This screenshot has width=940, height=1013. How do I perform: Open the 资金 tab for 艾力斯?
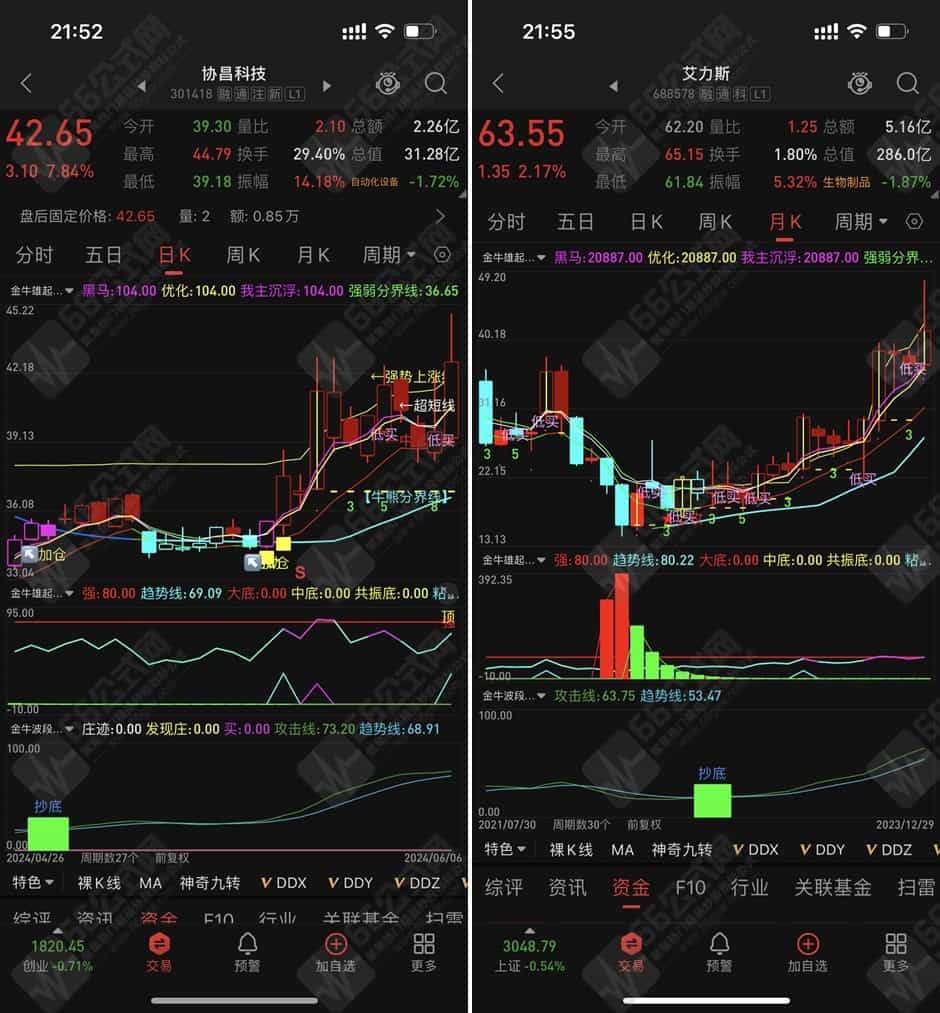click(x=628, y=886)
